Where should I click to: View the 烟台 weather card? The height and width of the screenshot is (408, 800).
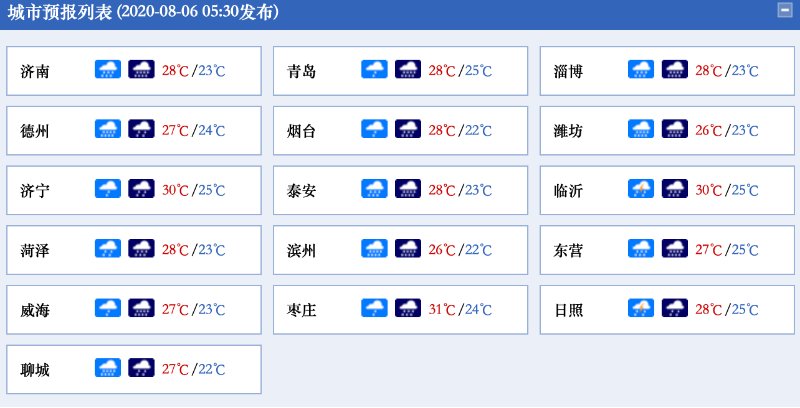(400, 131)
